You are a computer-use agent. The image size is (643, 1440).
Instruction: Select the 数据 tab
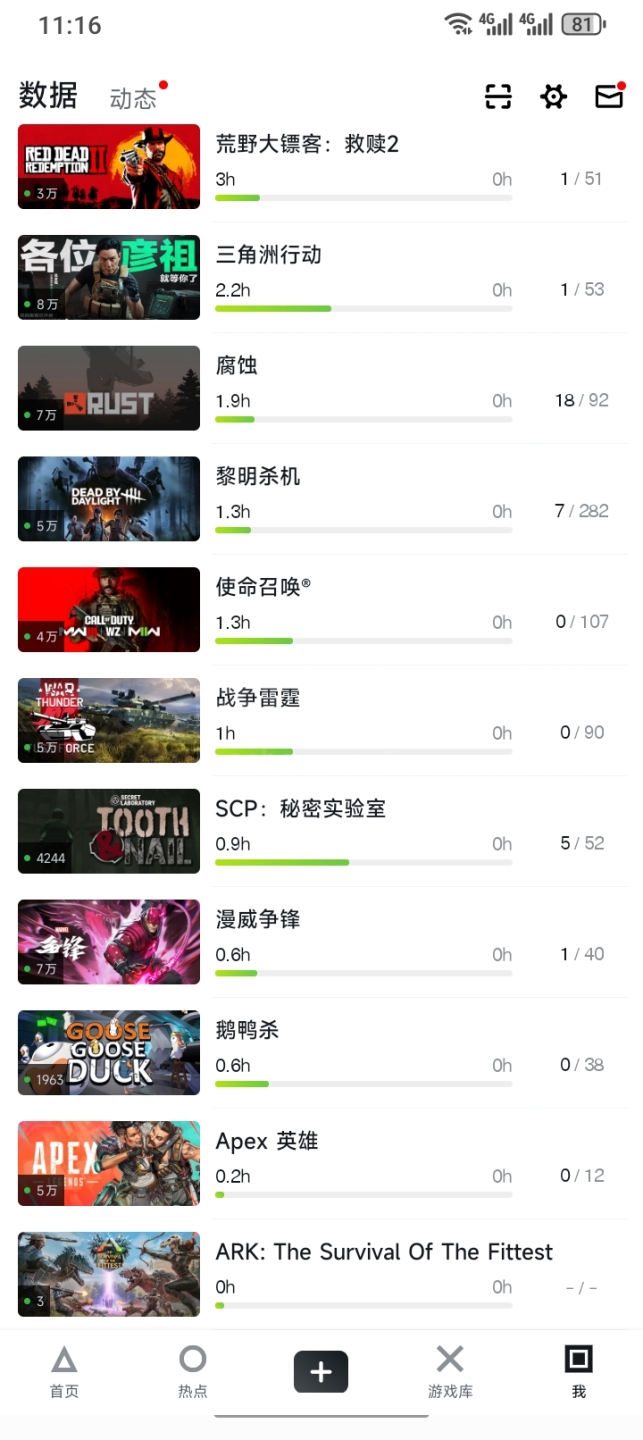point(48,95)
